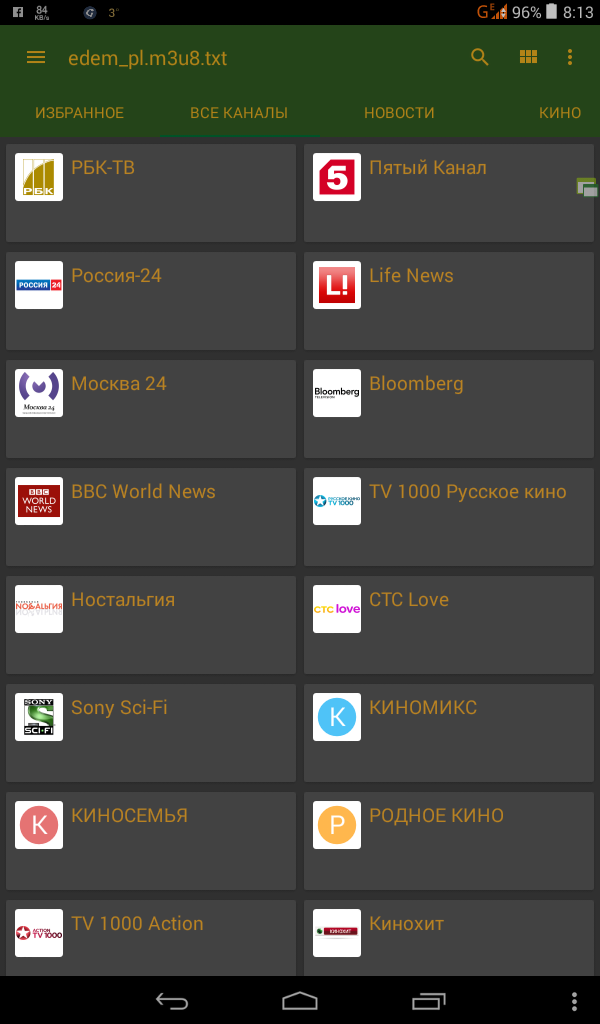Open the overflow menu
600x1024 pixels.
click(x=570, y=58)
